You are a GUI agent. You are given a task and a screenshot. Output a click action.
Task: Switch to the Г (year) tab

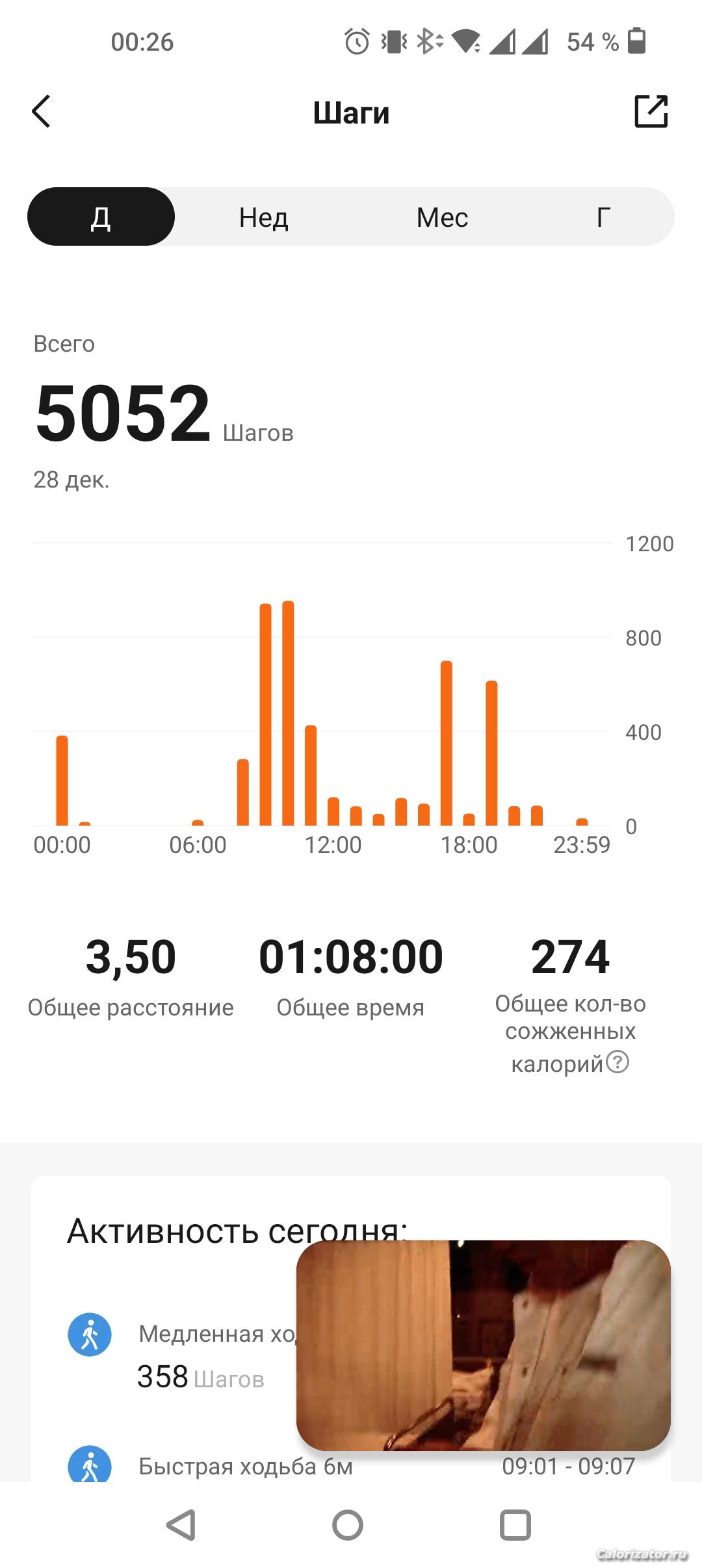603,217
